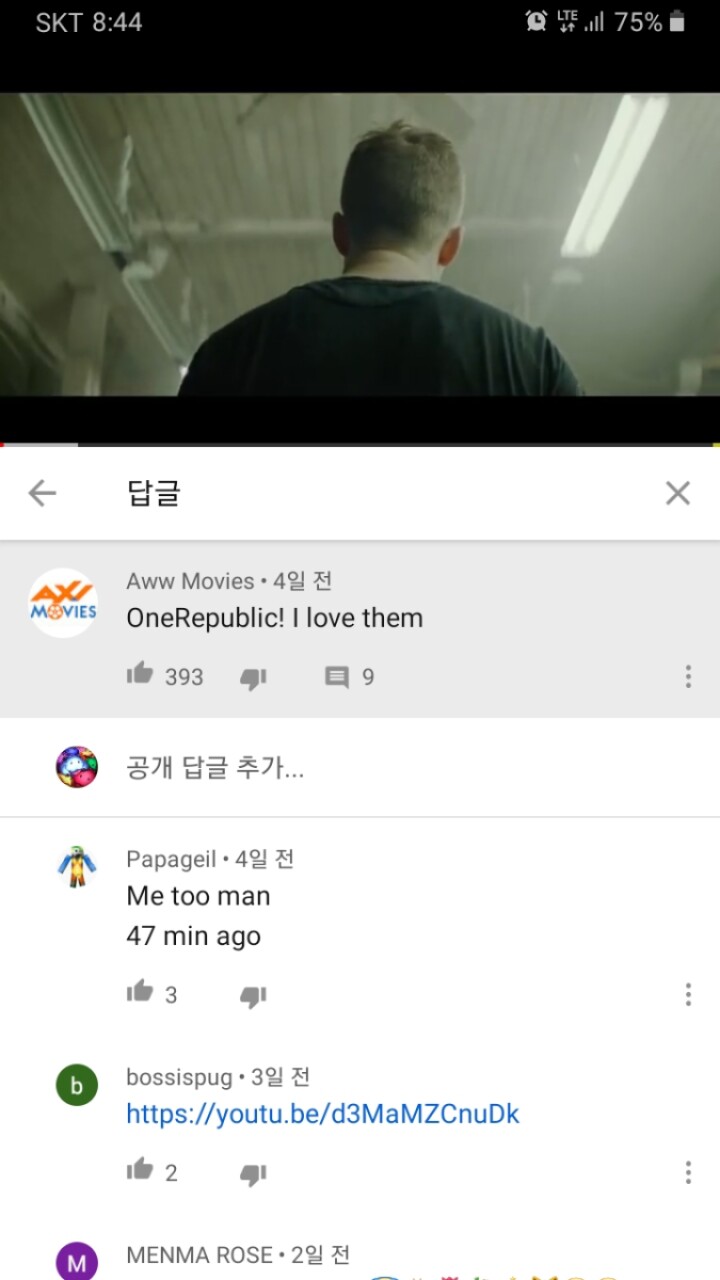Screen dimensions: 720x1280
Task: Like bossispug's reply
Action: pos(140,1170)
